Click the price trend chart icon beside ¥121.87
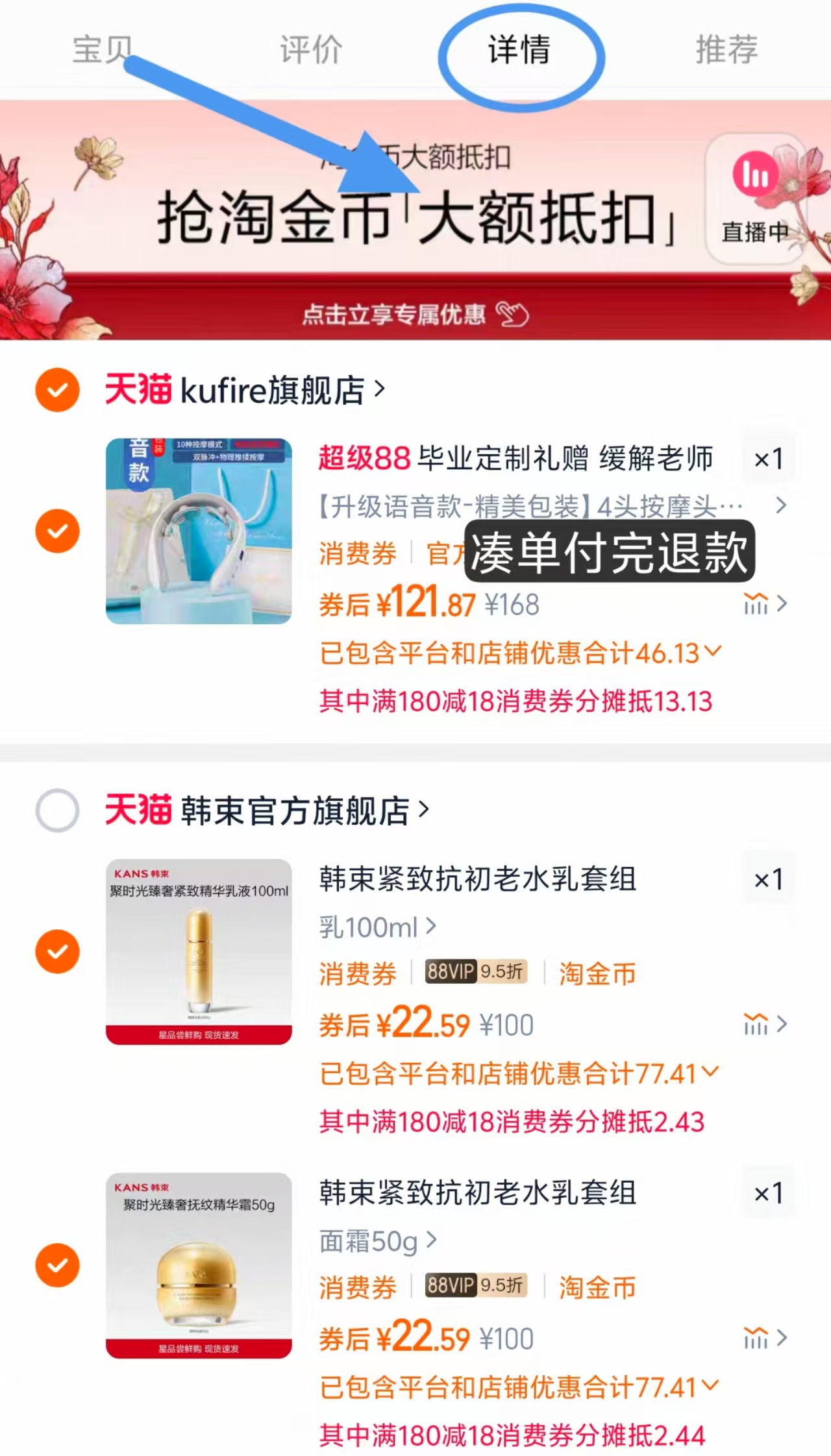Viewport: 831px width, 1456px height. click(755, 603)
